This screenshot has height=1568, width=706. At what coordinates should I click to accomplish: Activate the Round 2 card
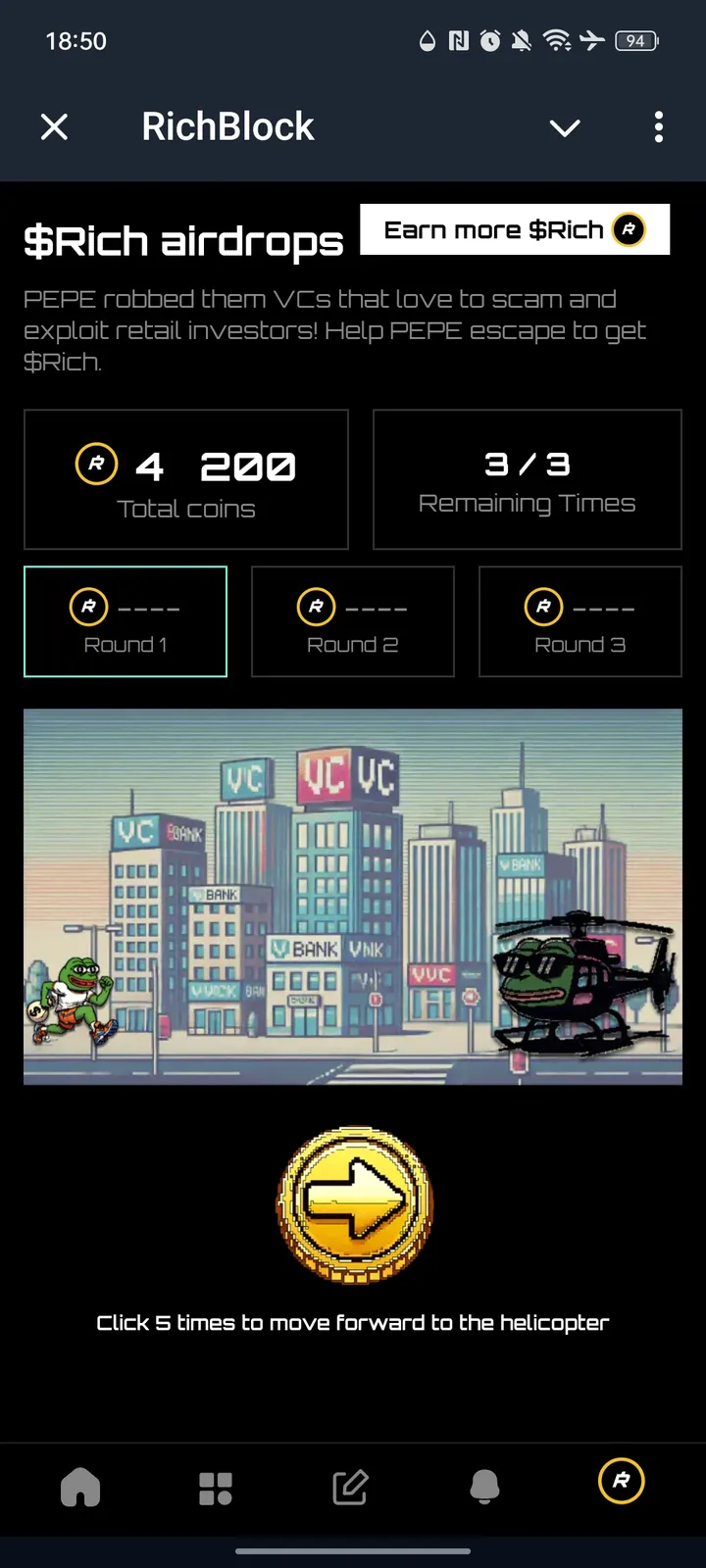(x=352, y=621)
